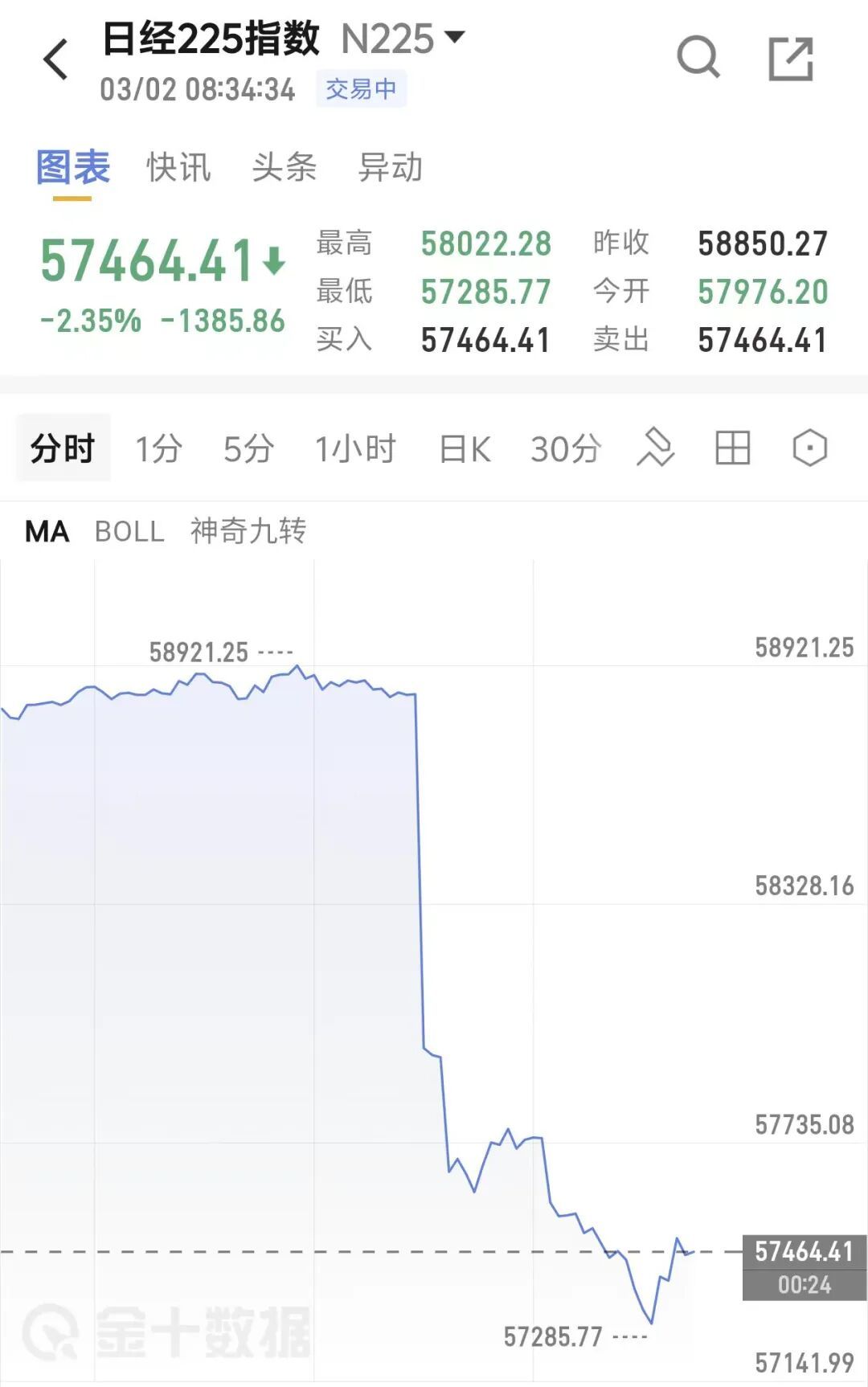Select the 图表 tab

pyautogui.click(x=72, y=167)
